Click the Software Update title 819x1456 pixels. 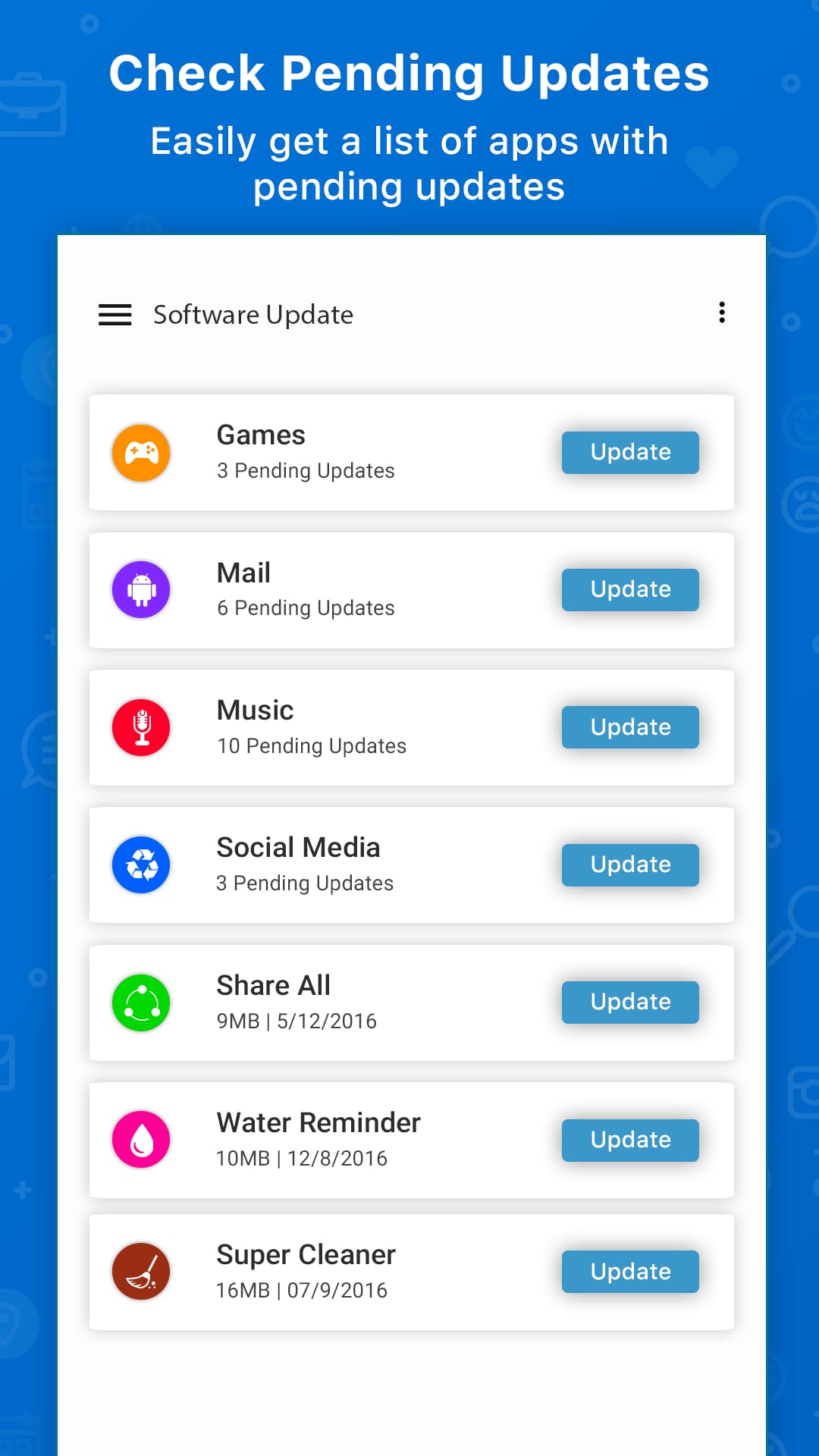pyautogui.click(x=253, y=315)
